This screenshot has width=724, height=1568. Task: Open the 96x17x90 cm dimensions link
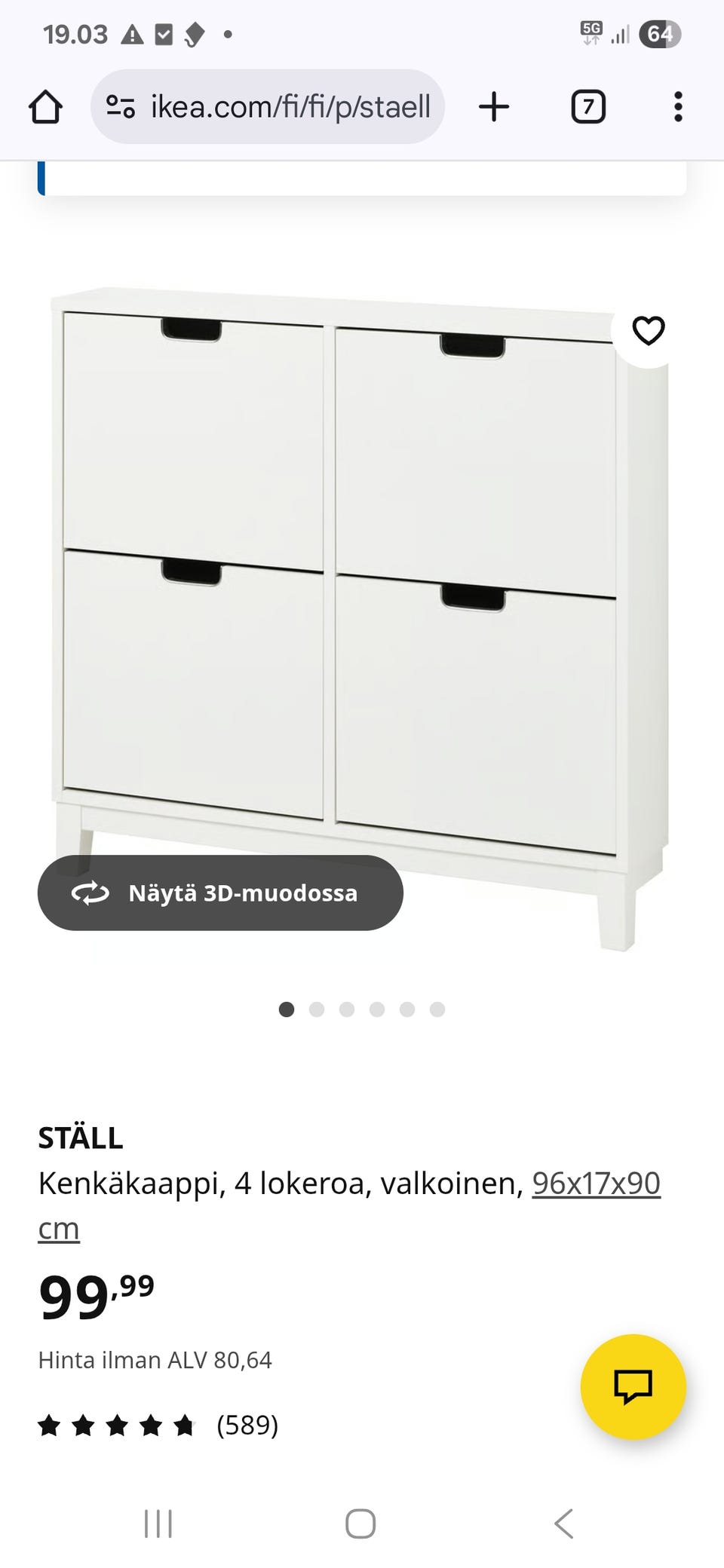[x=596, y=1184]
